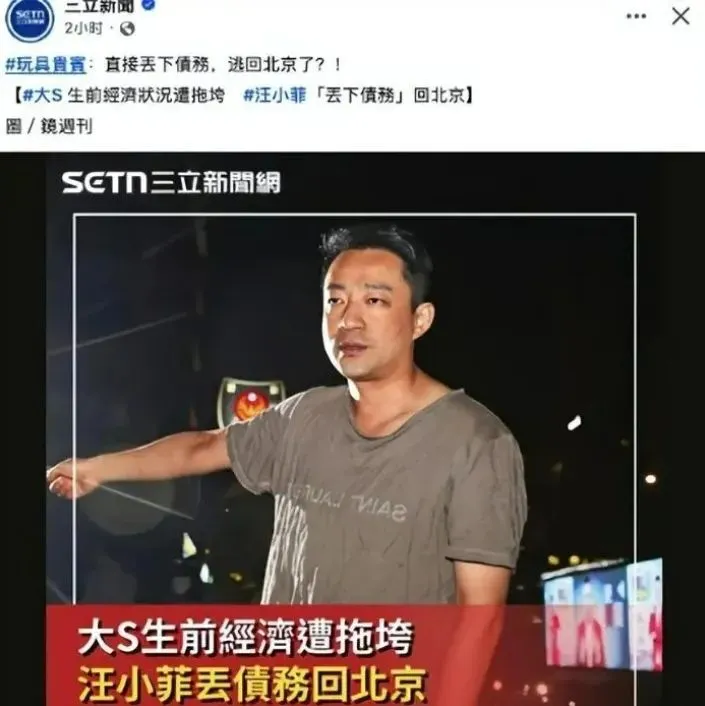Screen dimensions: 705x706
Task: Open the post's three-dot overflow menu
Action: [x=636, y=16]
